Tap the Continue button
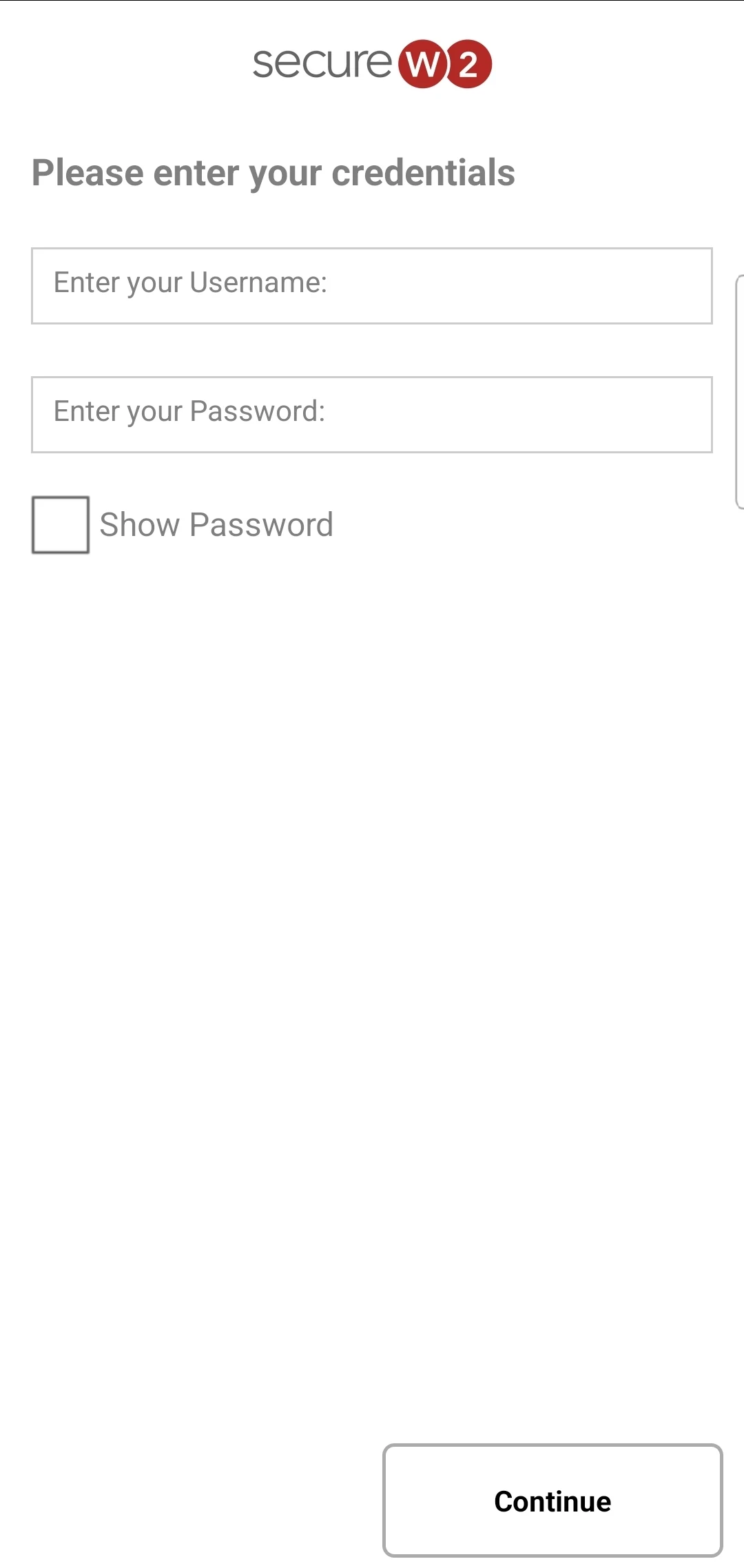This screenshot has width=744, height=1568. pos(552,1500)
